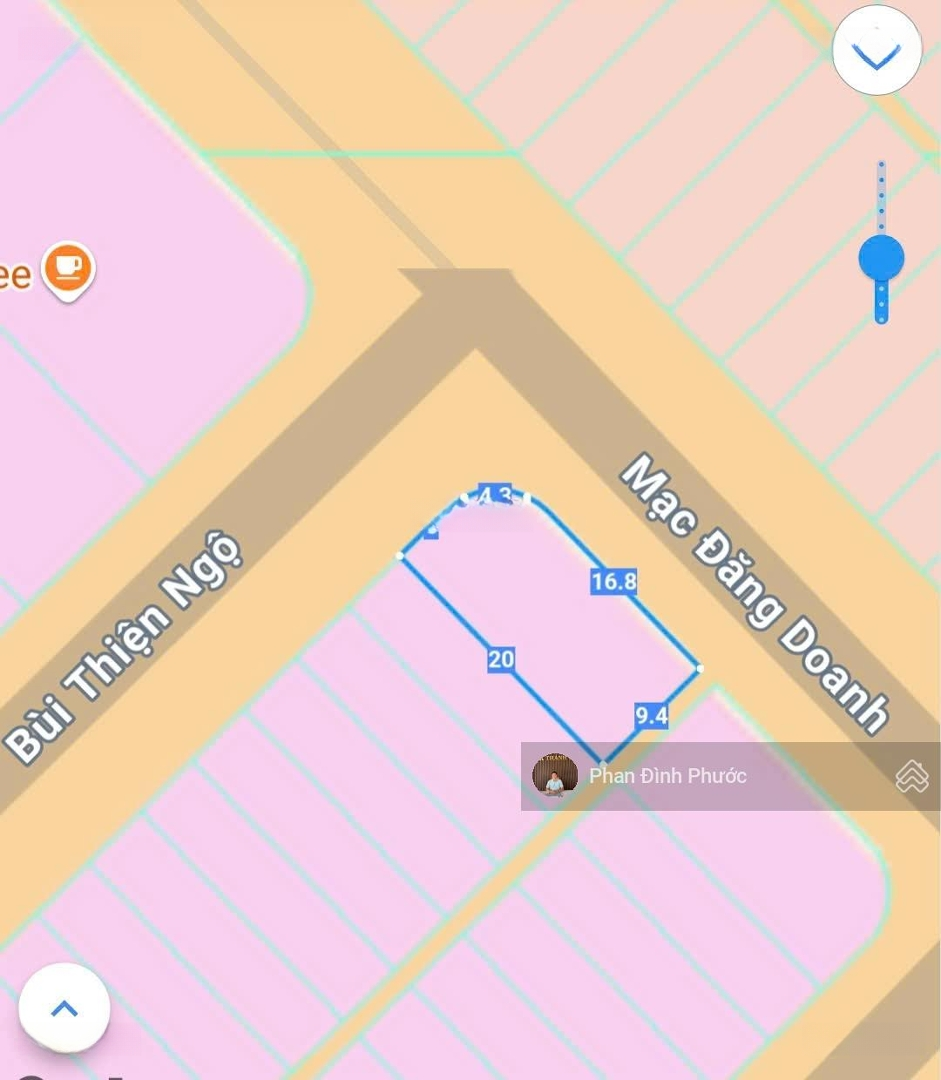941x1080 pixels.
Task: Tap the up chevron button
Action: (x=64, y=1007)
